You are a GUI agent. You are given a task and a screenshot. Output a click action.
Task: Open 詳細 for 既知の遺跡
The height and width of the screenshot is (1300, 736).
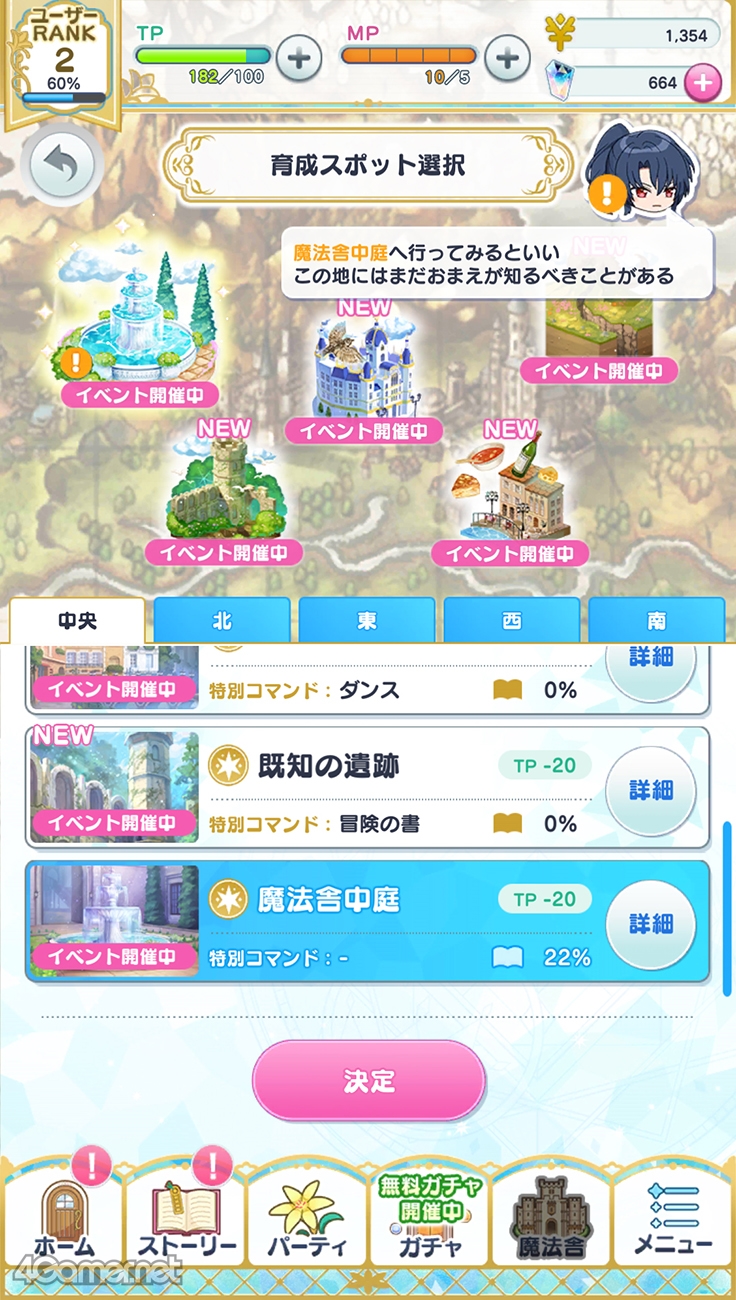tap(651, 790)
